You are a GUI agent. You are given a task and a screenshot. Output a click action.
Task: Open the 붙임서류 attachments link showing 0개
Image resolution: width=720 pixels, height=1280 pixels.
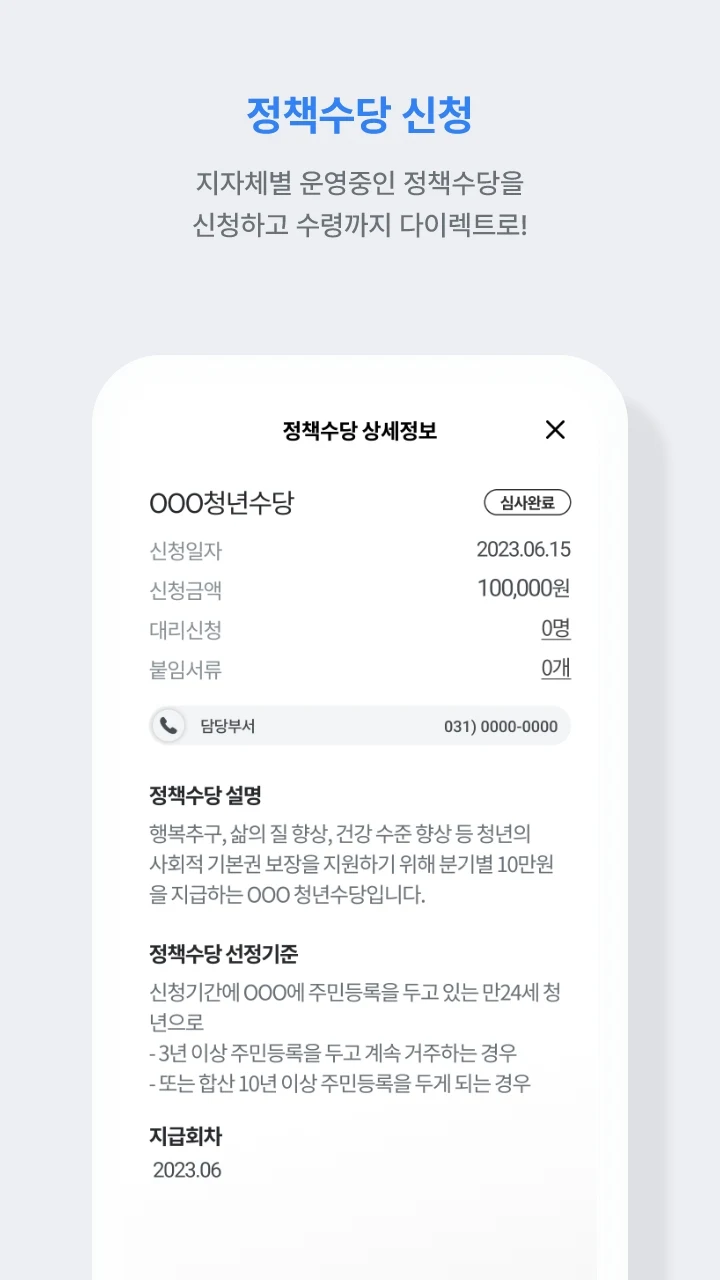[556, 668]
